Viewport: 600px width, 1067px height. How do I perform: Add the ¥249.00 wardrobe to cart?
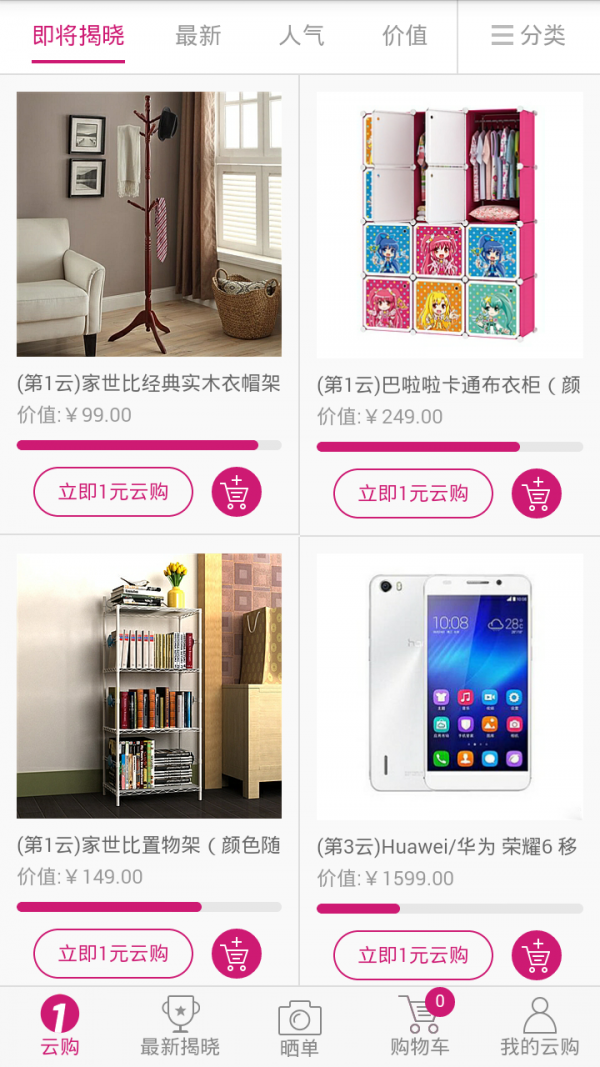[536, 493]
